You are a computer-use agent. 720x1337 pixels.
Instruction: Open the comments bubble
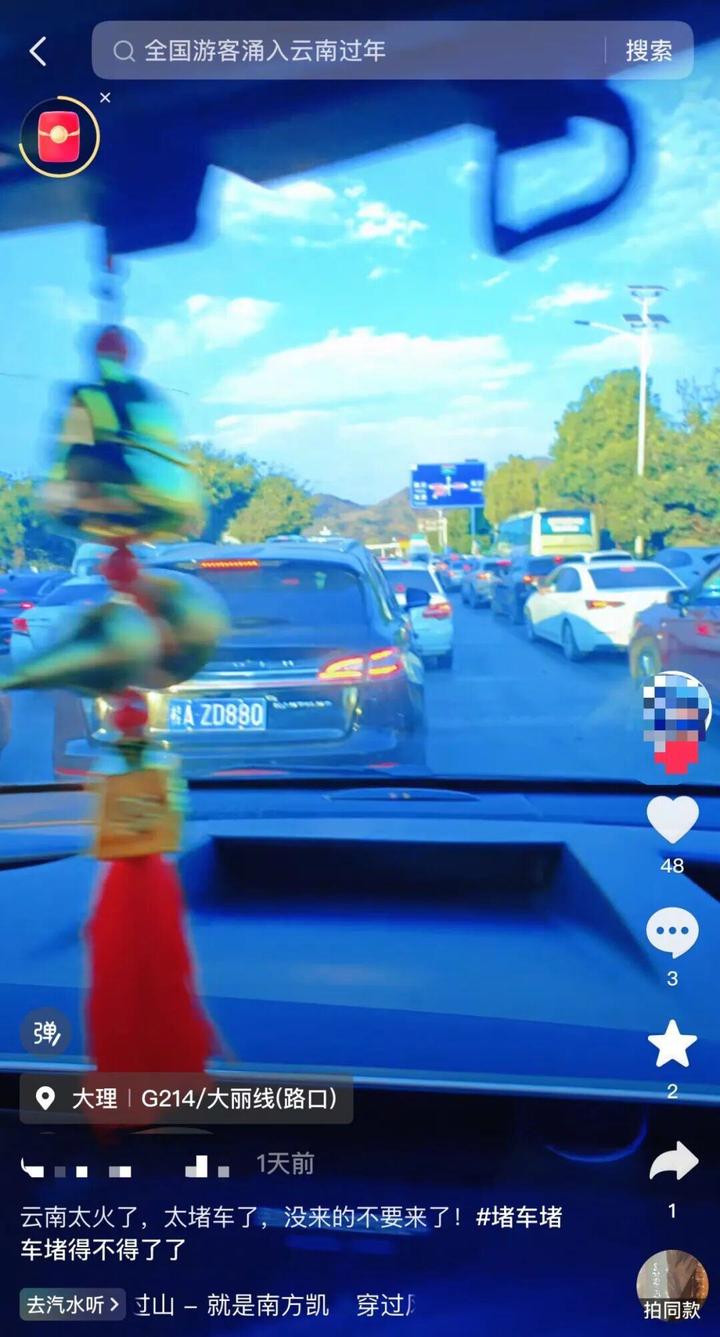672,933
